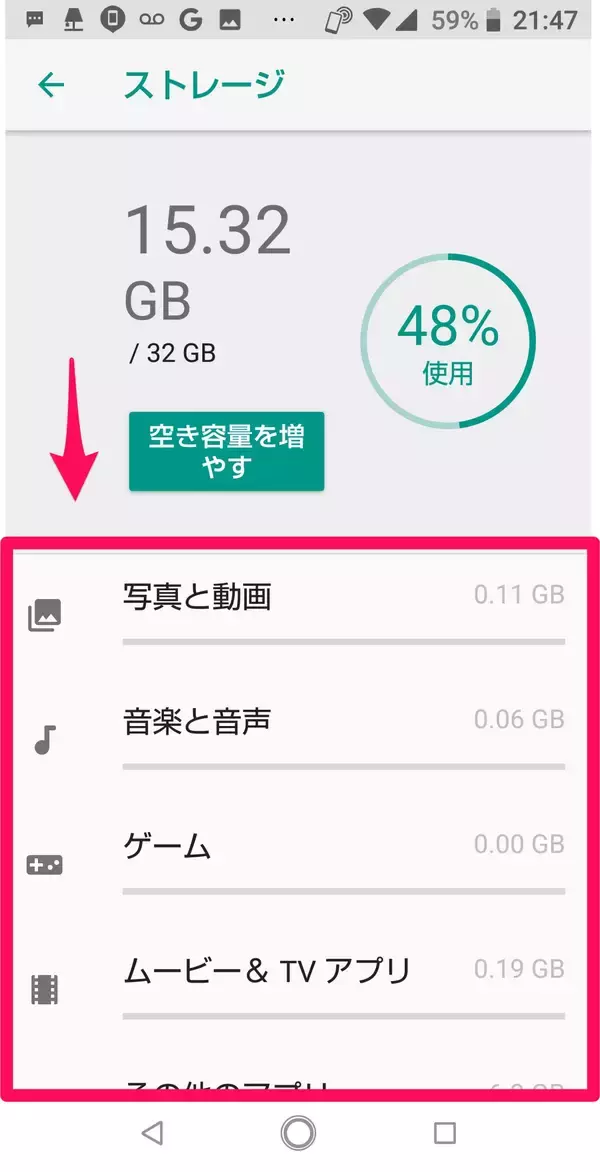Image resolution: width=600 pixels, height=1172 pixels.
Task: Open the recent apps overview
Action: pyautogui.click(x=445, y=1133)
